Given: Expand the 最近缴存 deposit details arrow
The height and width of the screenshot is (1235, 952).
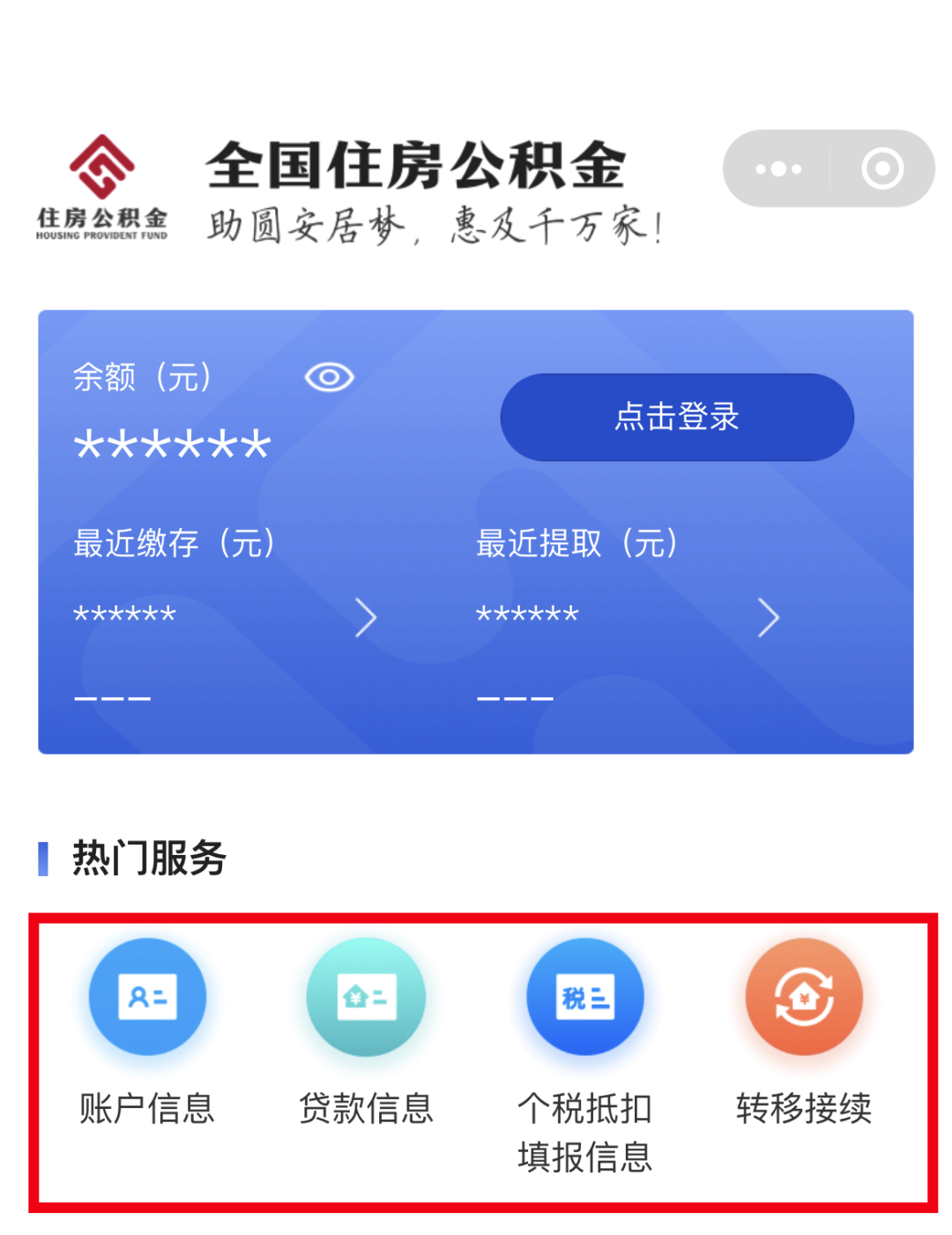Looking at the screenshot, I should 366,617.
